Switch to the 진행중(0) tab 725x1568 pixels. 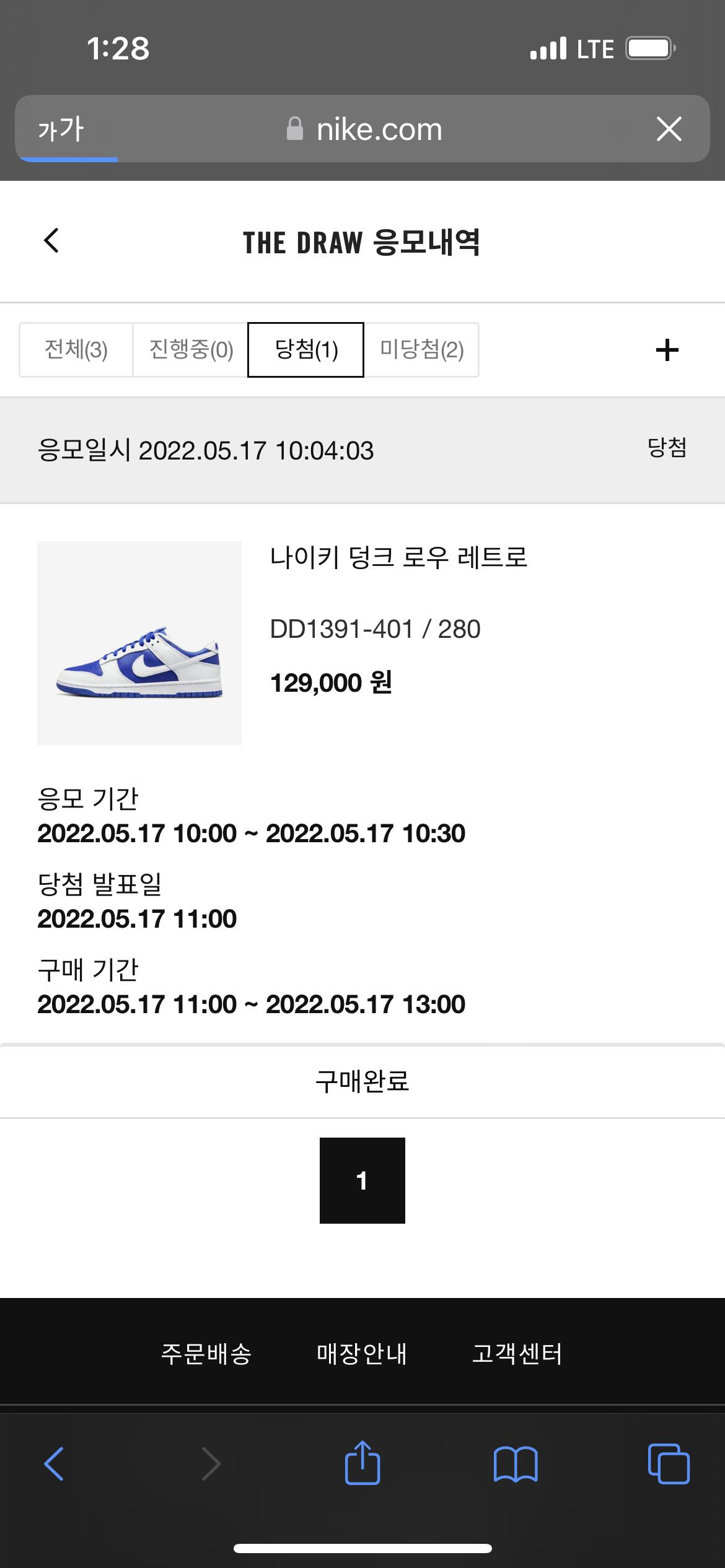pyautogui.click(x=191, y=350)
